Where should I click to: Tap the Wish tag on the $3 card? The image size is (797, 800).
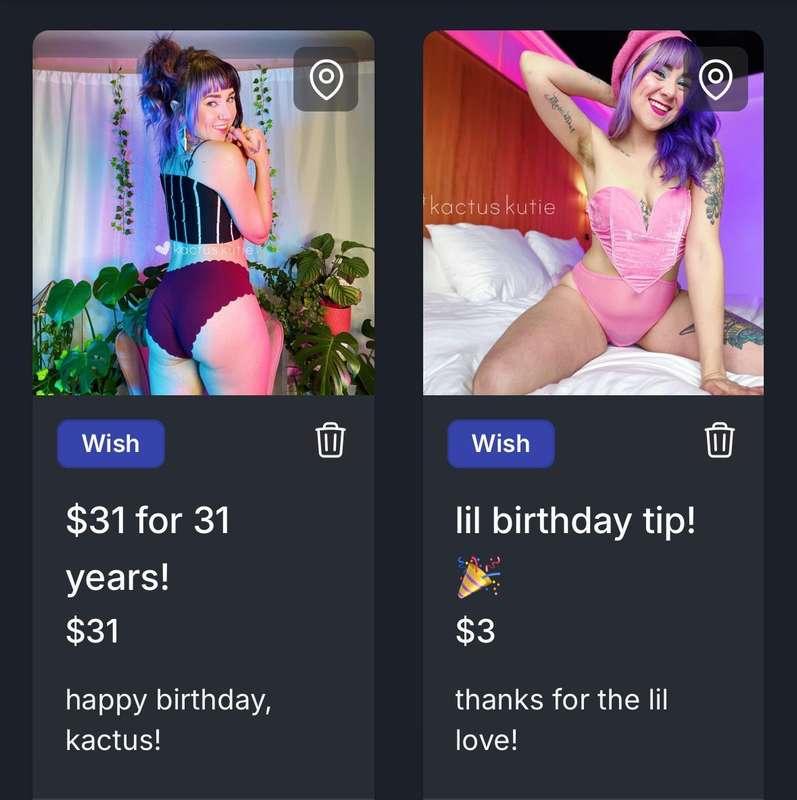(x=500, y=443)
